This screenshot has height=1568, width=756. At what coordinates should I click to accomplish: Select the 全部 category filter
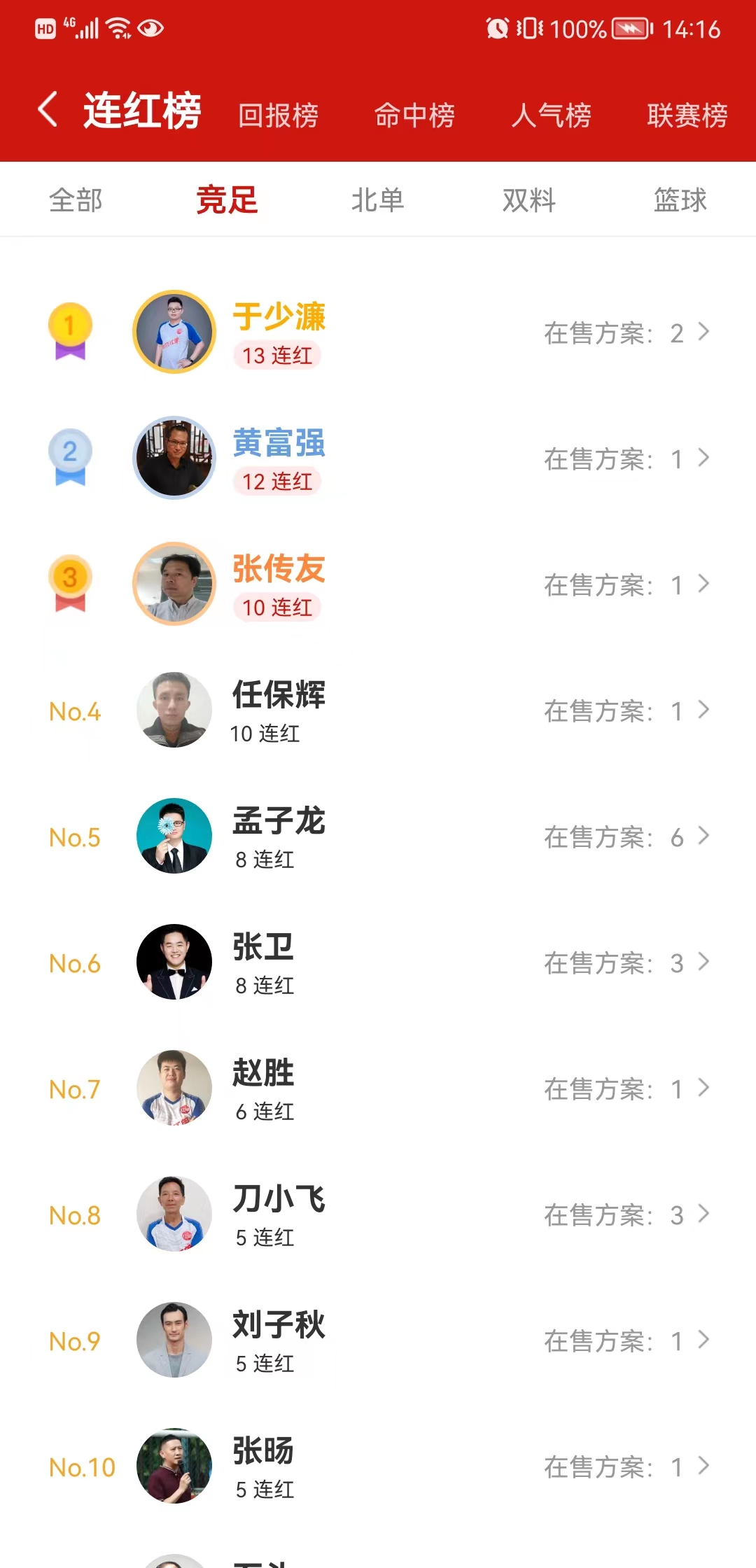pyautogui.click(x=76, y=200)
